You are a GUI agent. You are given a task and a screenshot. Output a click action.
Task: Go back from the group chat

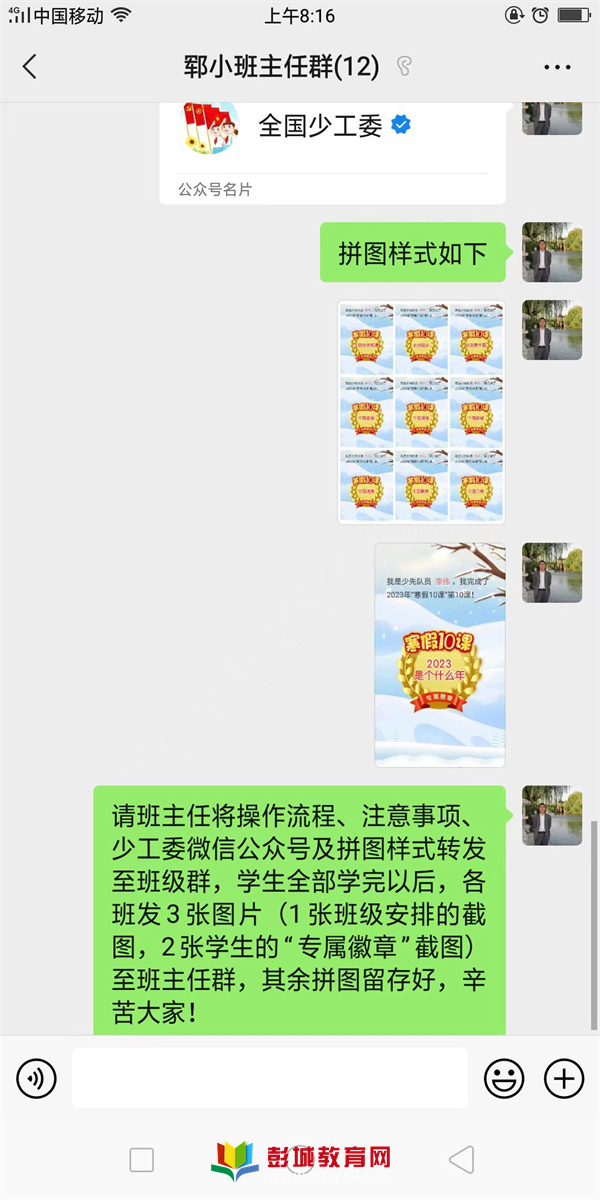tap(29, 67)
